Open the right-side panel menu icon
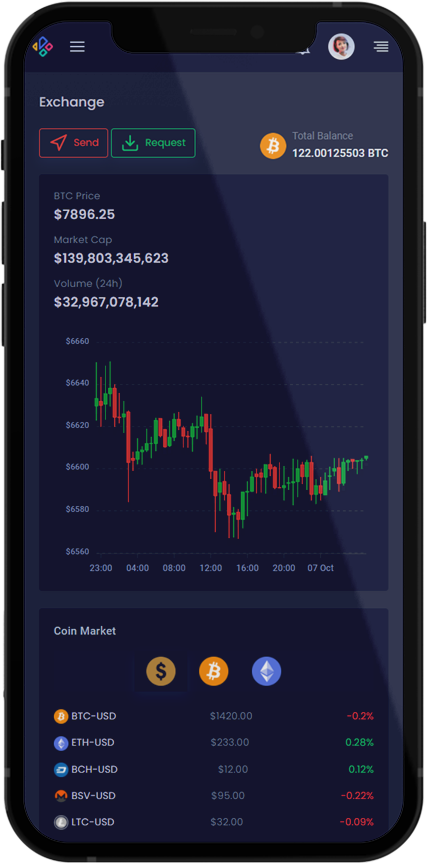 (x=381, y=47)
